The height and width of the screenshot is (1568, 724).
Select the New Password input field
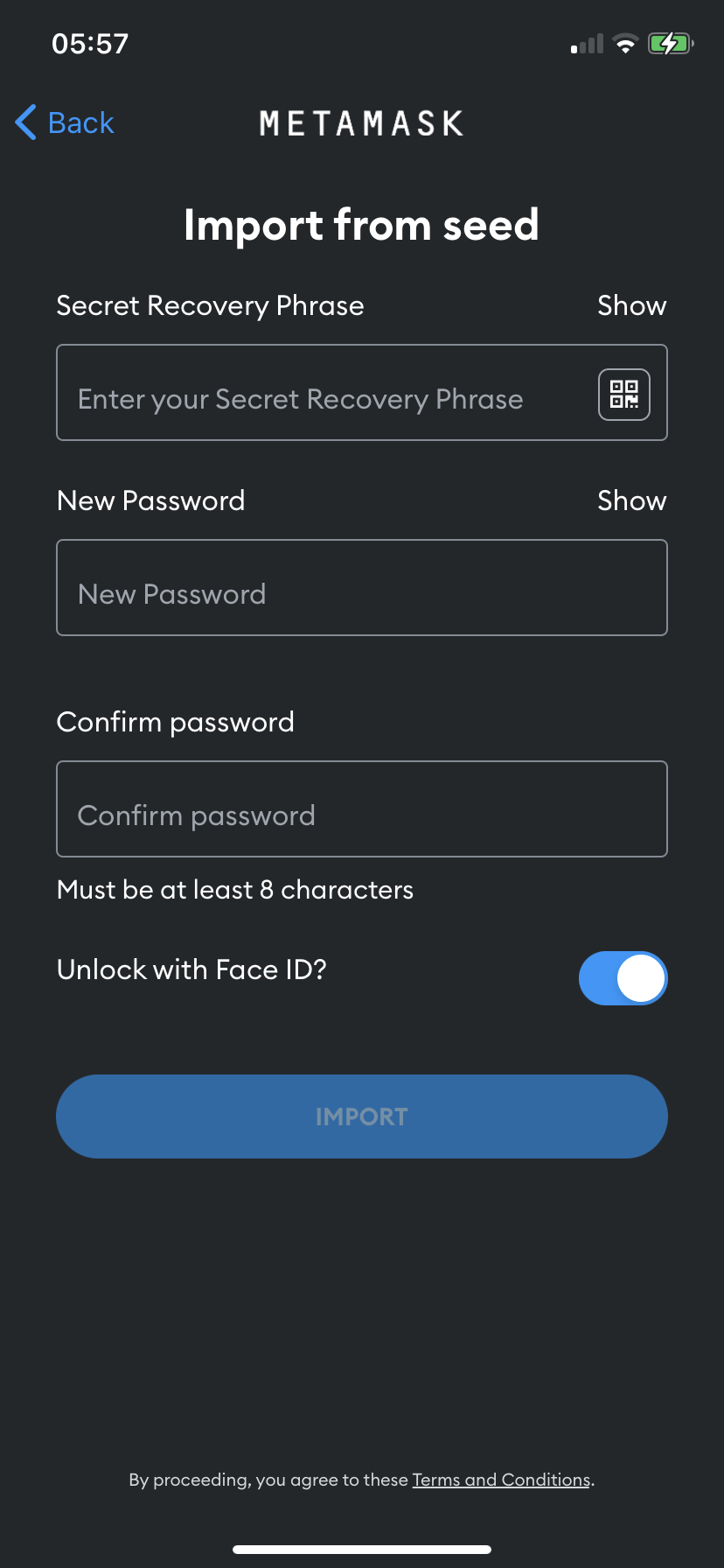(362, 588)
